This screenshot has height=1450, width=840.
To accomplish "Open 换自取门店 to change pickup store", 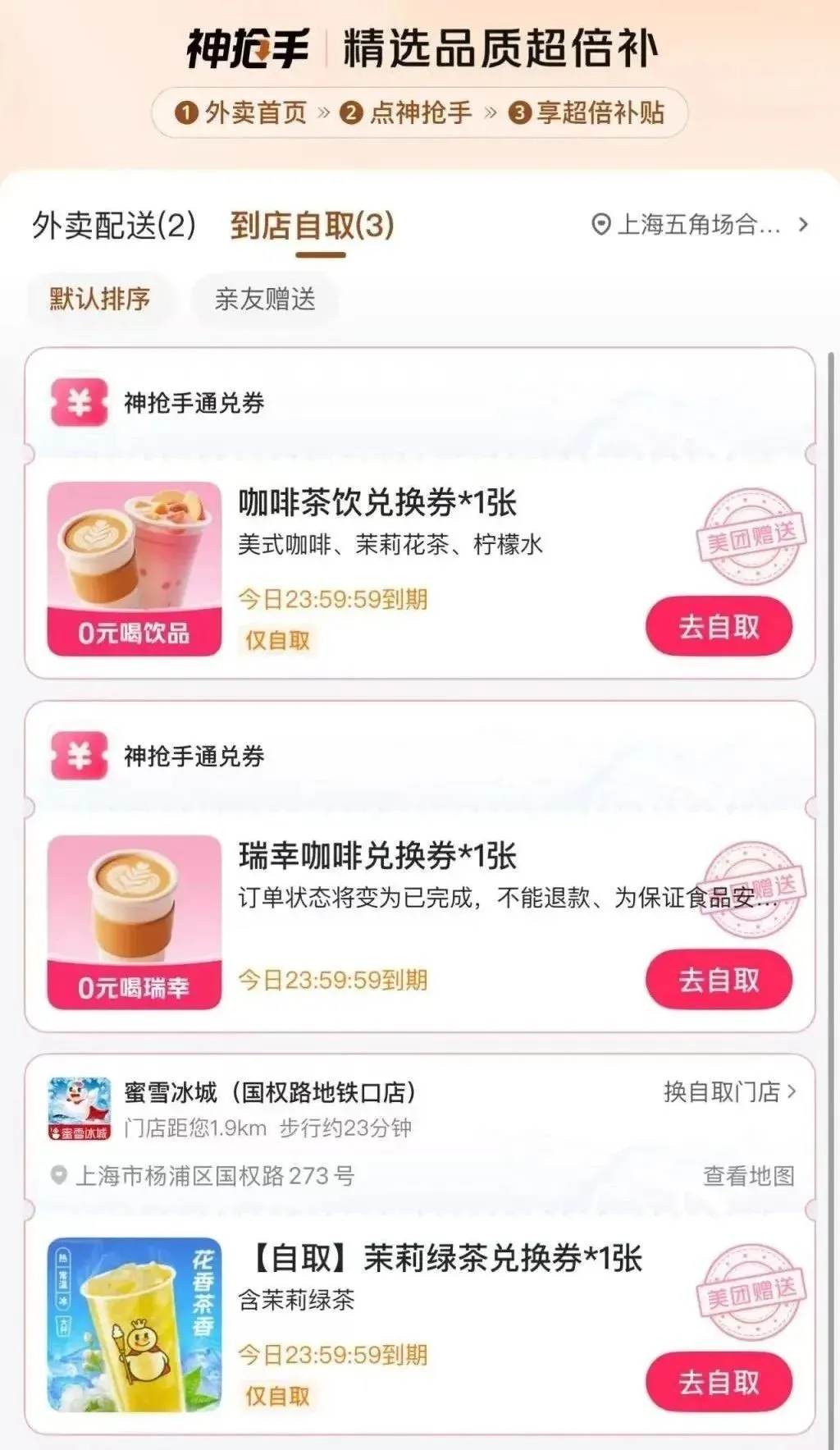I will click(729, 1091).
